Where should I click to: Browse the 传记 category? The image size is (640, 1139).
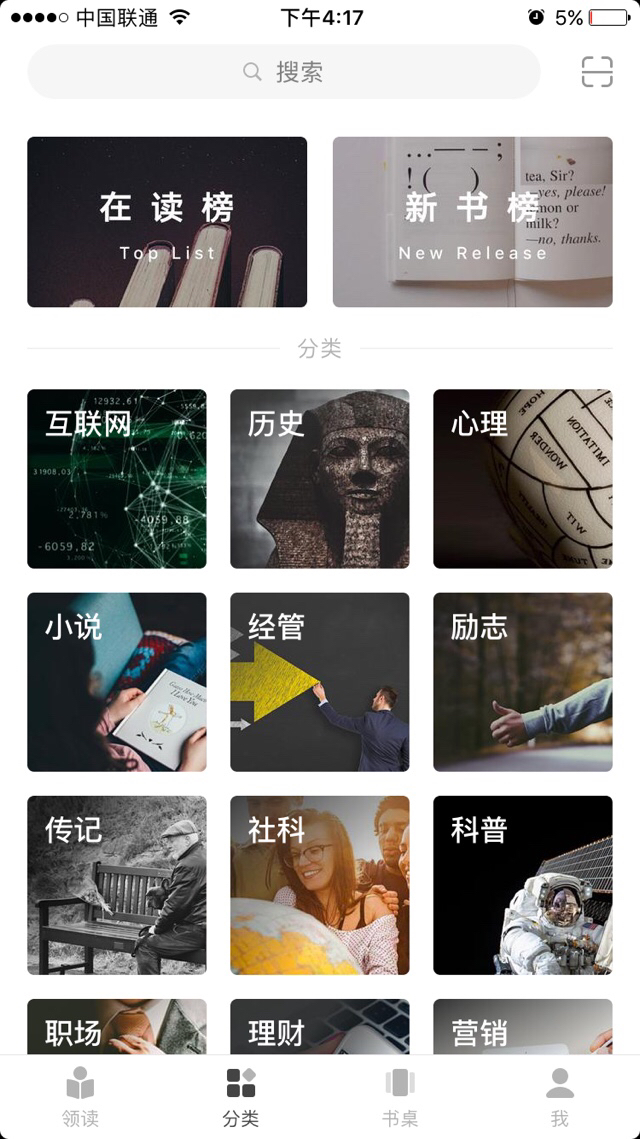pyautogui.click(x=117, y=885)
